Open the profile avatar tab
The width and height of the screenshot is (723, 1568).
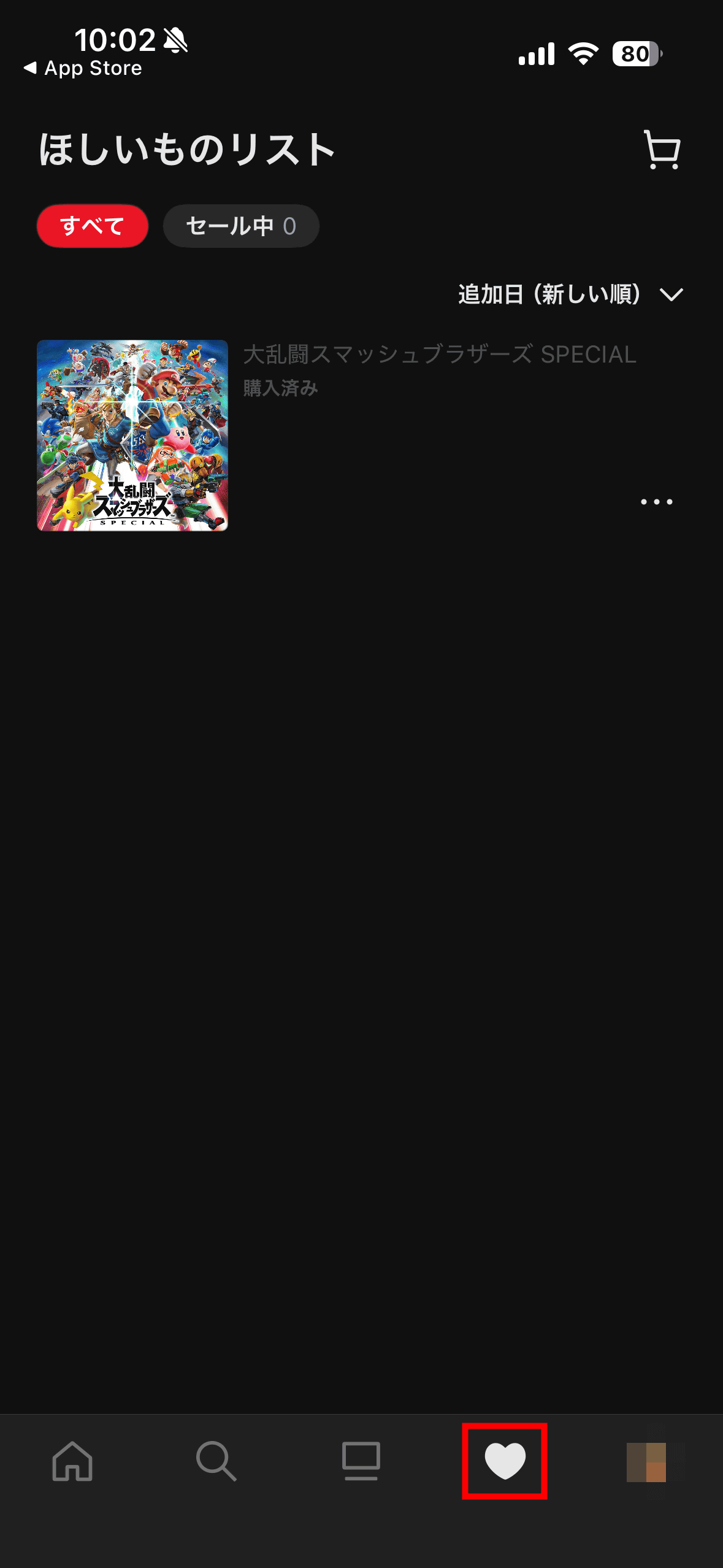point(646,1462)
